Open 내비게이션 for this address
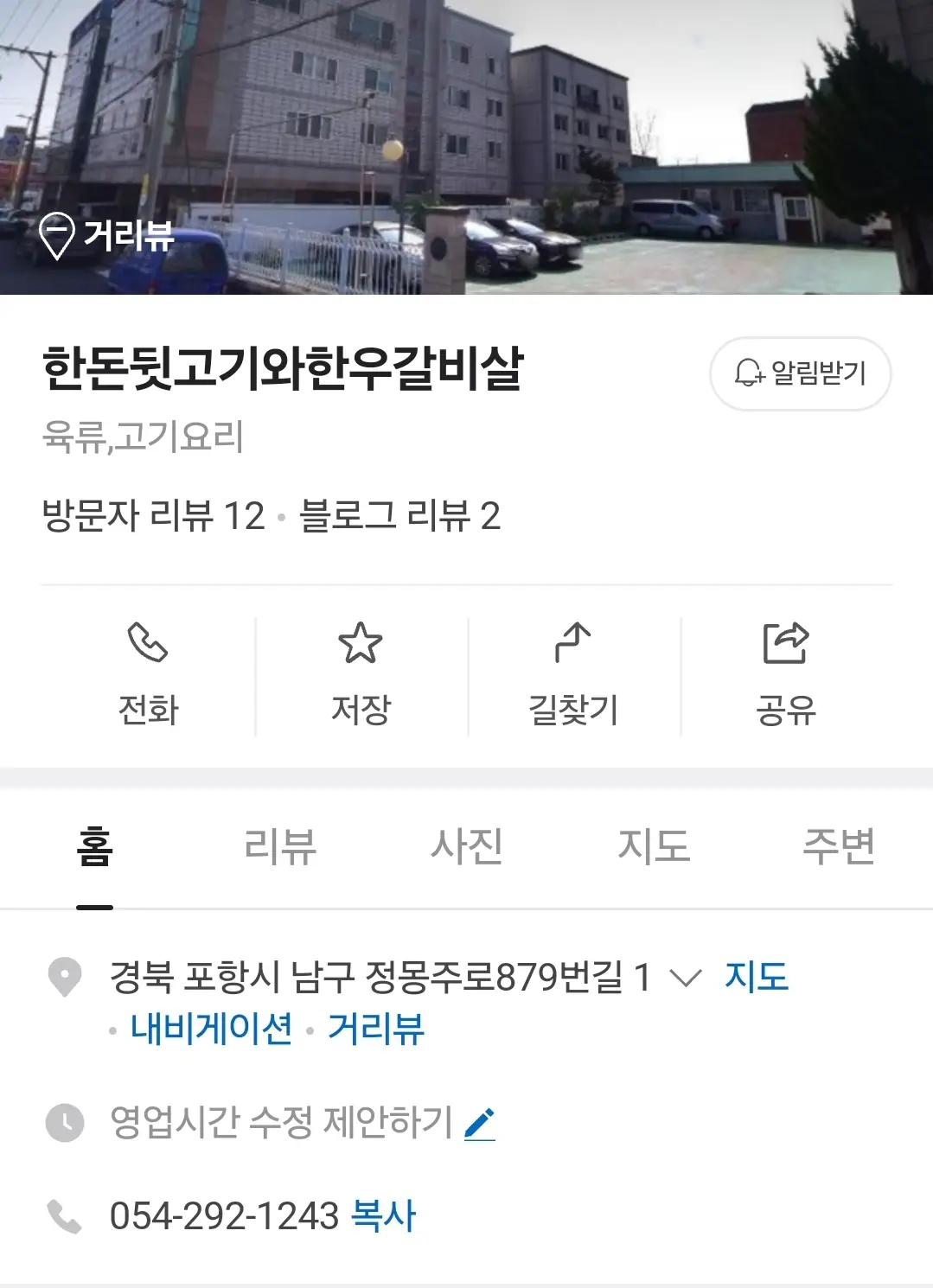 click(x=211, y=1029)
